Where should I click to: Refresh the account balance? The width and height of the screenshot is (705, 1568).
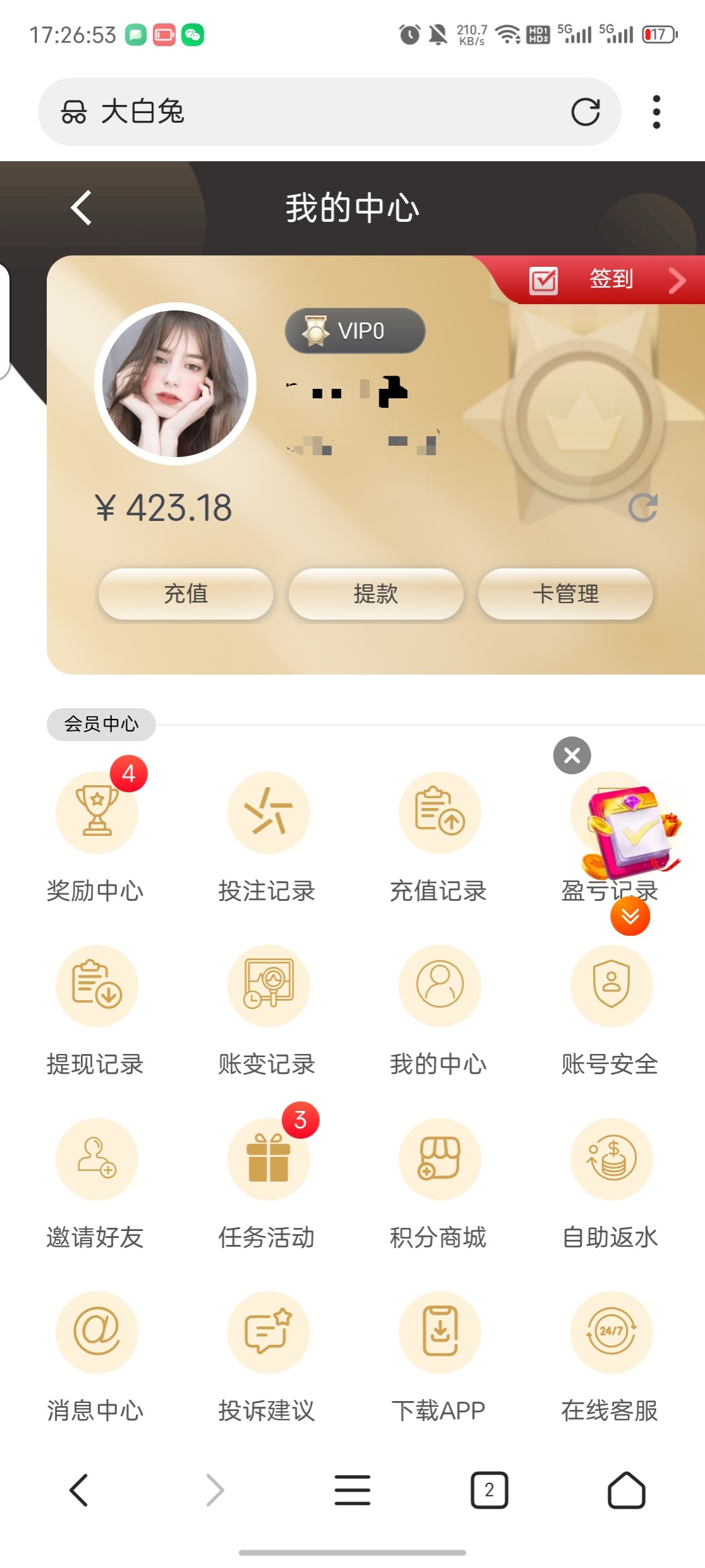coord(643,508)
